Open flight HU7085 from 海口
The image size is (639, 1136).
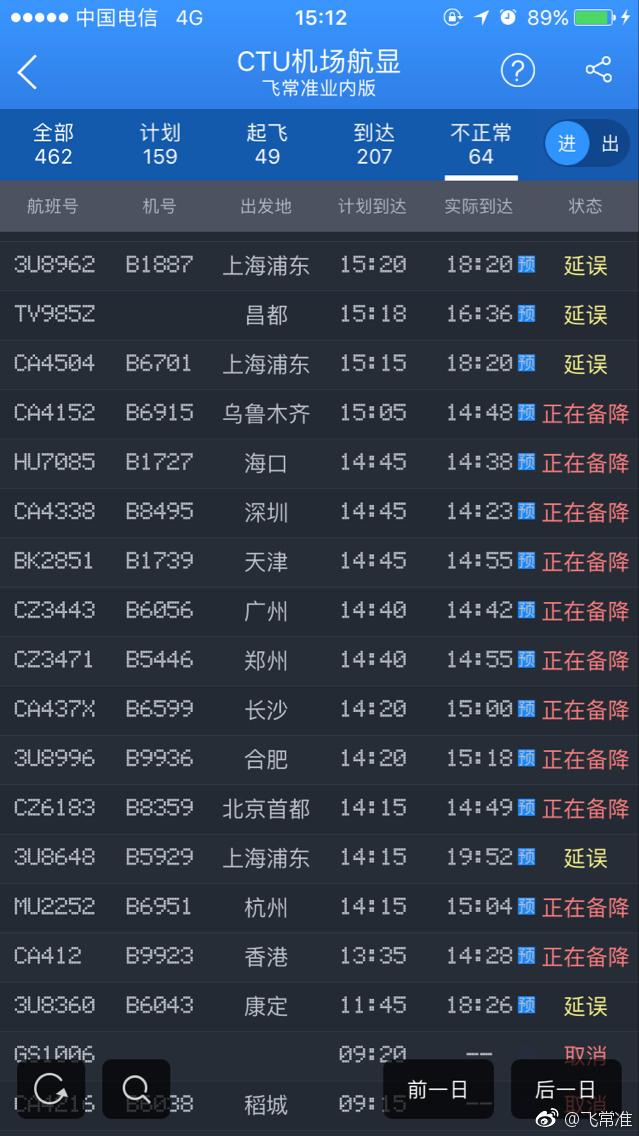click(x=320, y=462)
